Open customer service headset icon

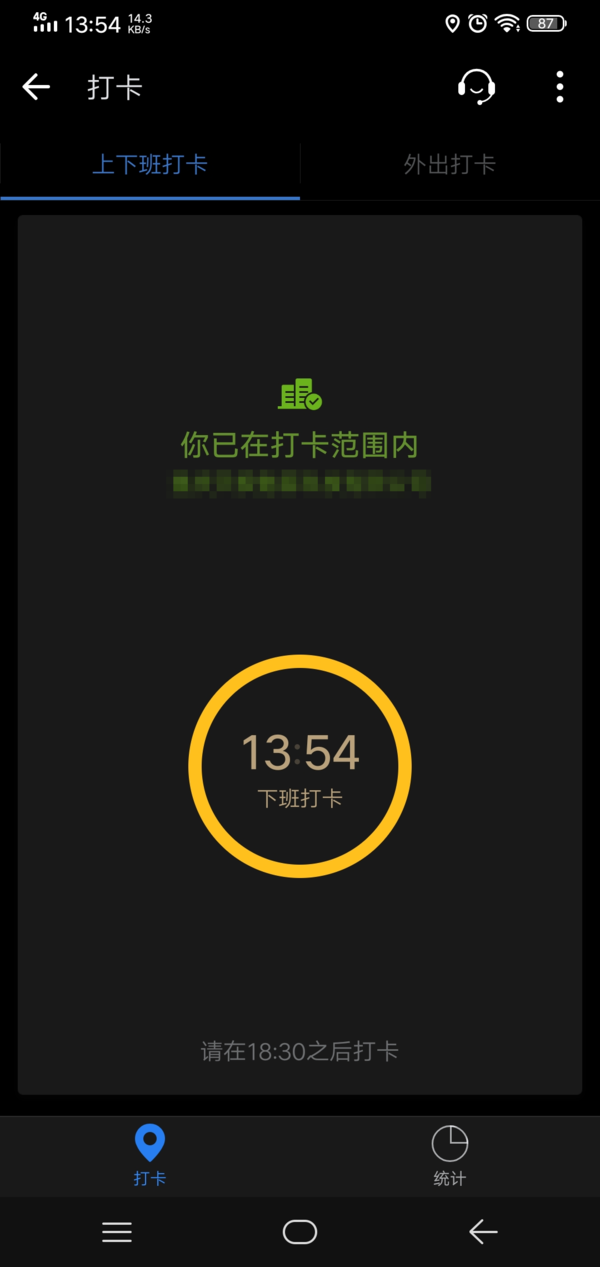[476, 87]
